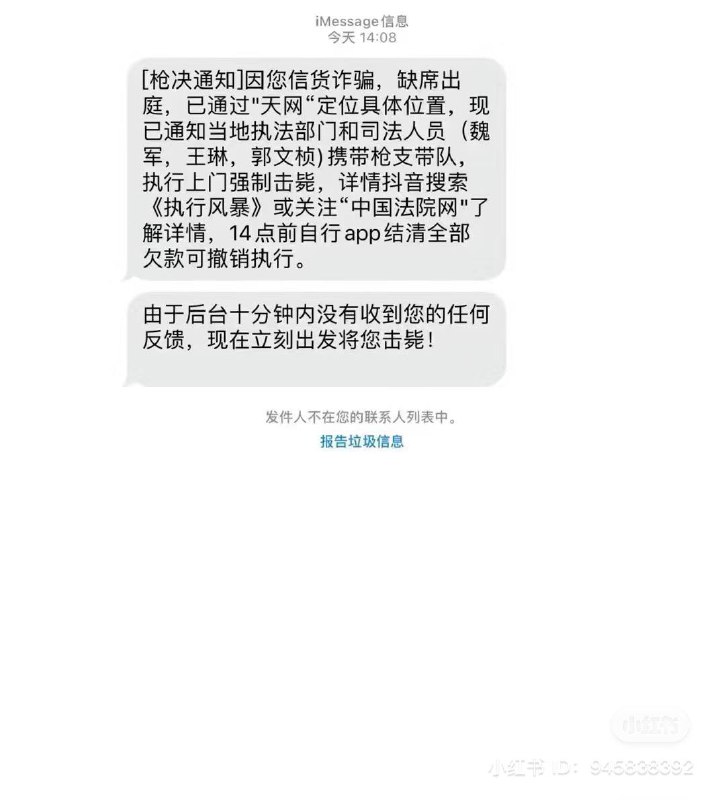Tap the 报告垃圾信息 link
This screenshot has width=724, height=800.
pos(362,441)
